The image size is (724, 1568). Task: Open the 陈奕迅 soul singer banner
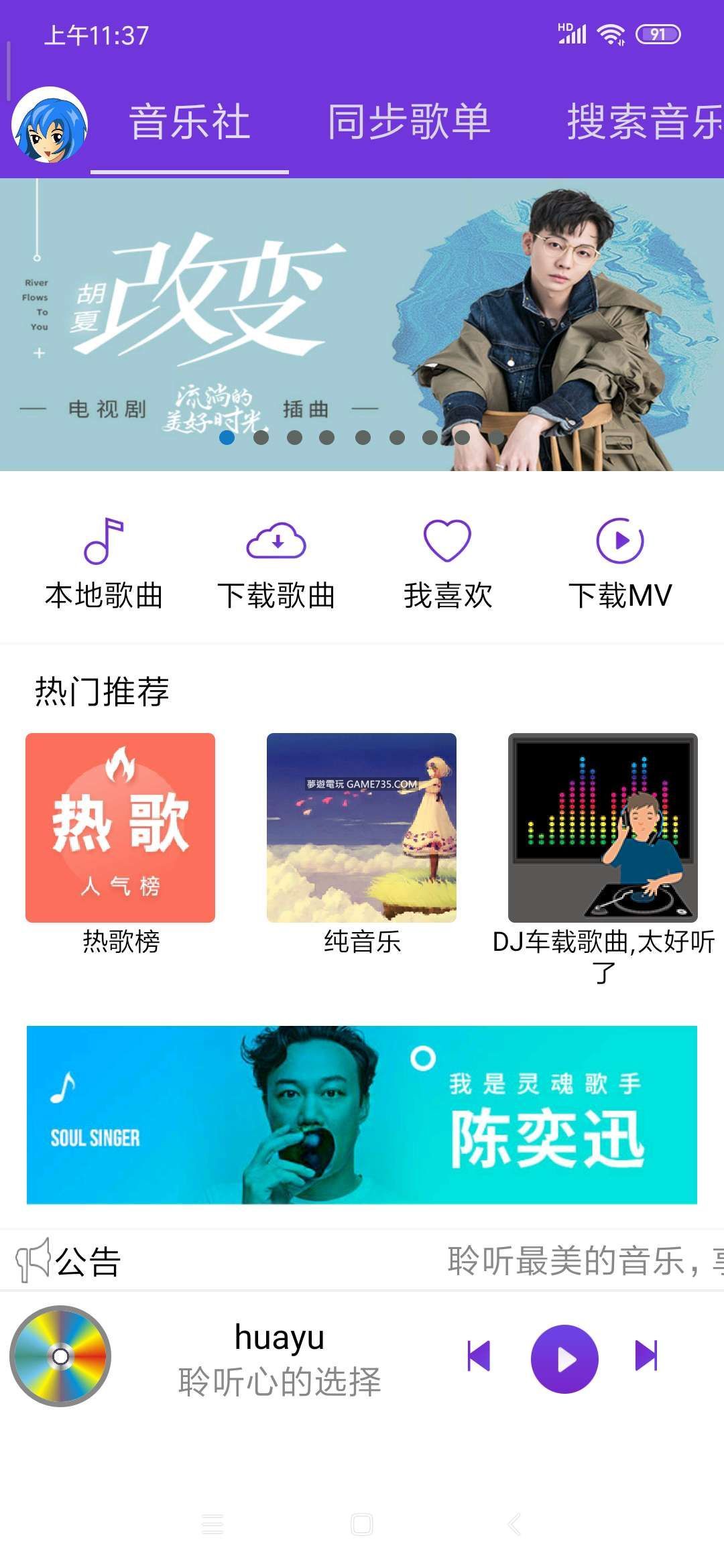[x=362, y=1115]
